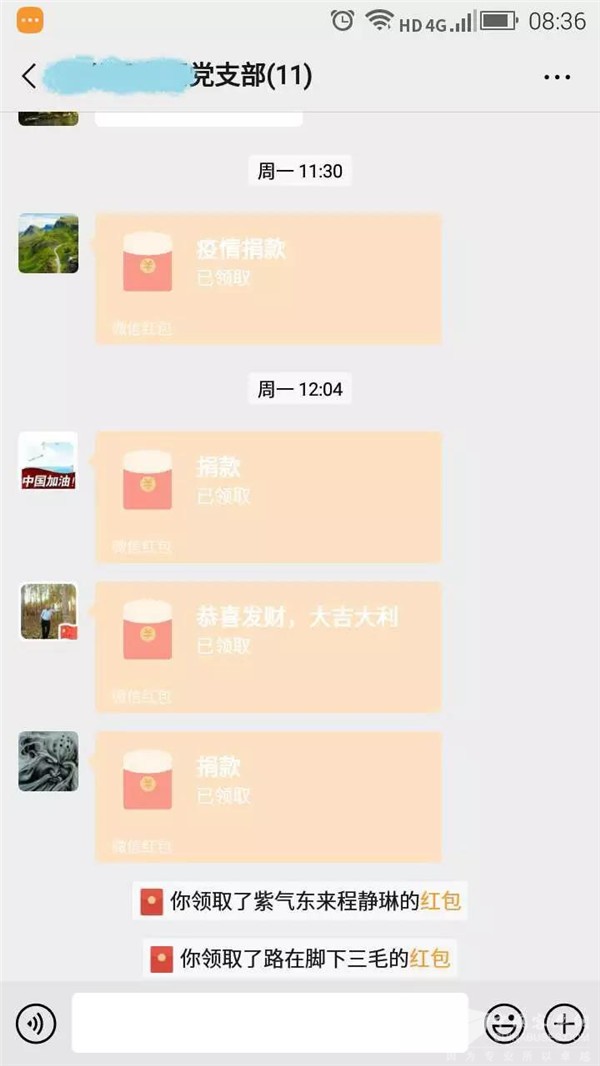Open the plus attachments panel
This screenshot has width=600, height=1066.
564,1023
